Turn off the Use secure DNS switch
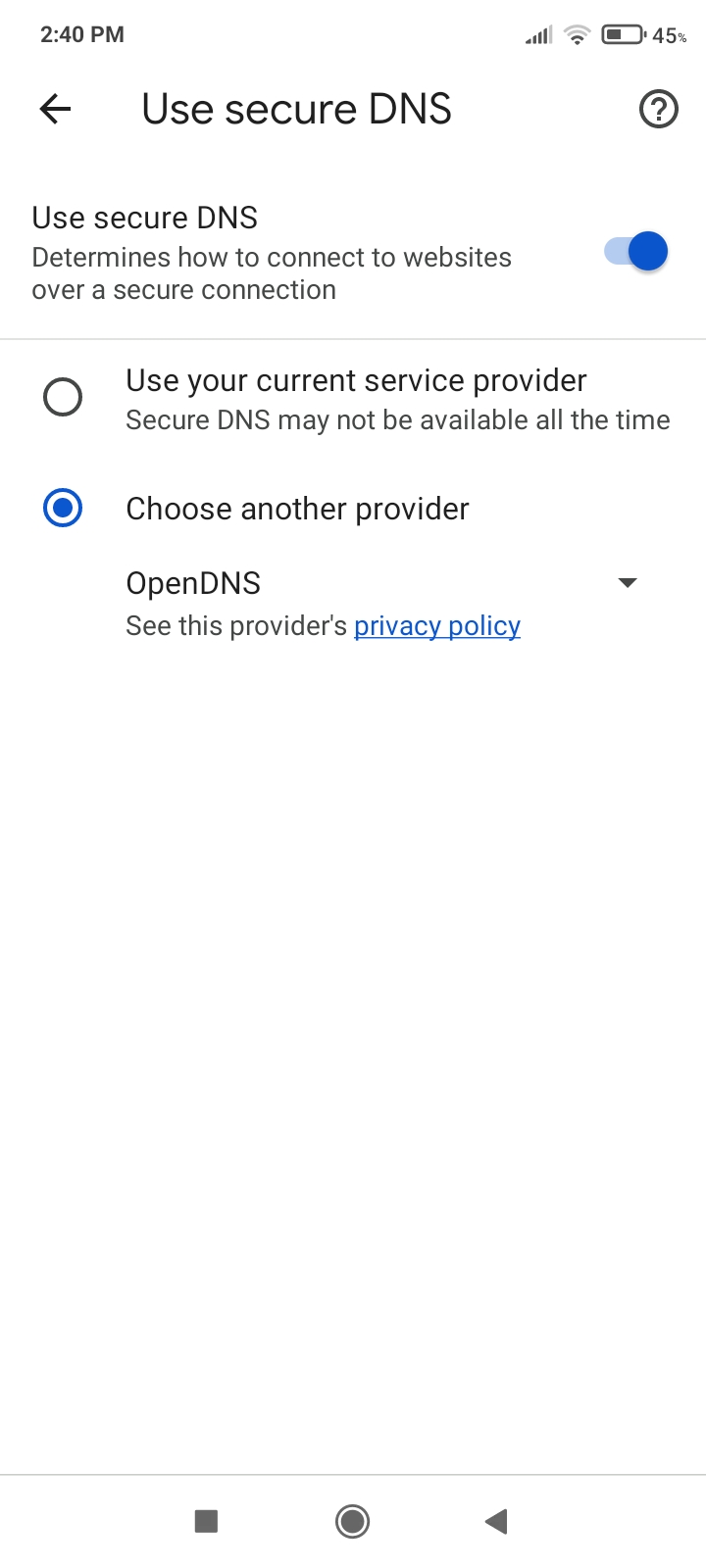Viewport: 706px width, 1568px height. click(x=636, y=252)
